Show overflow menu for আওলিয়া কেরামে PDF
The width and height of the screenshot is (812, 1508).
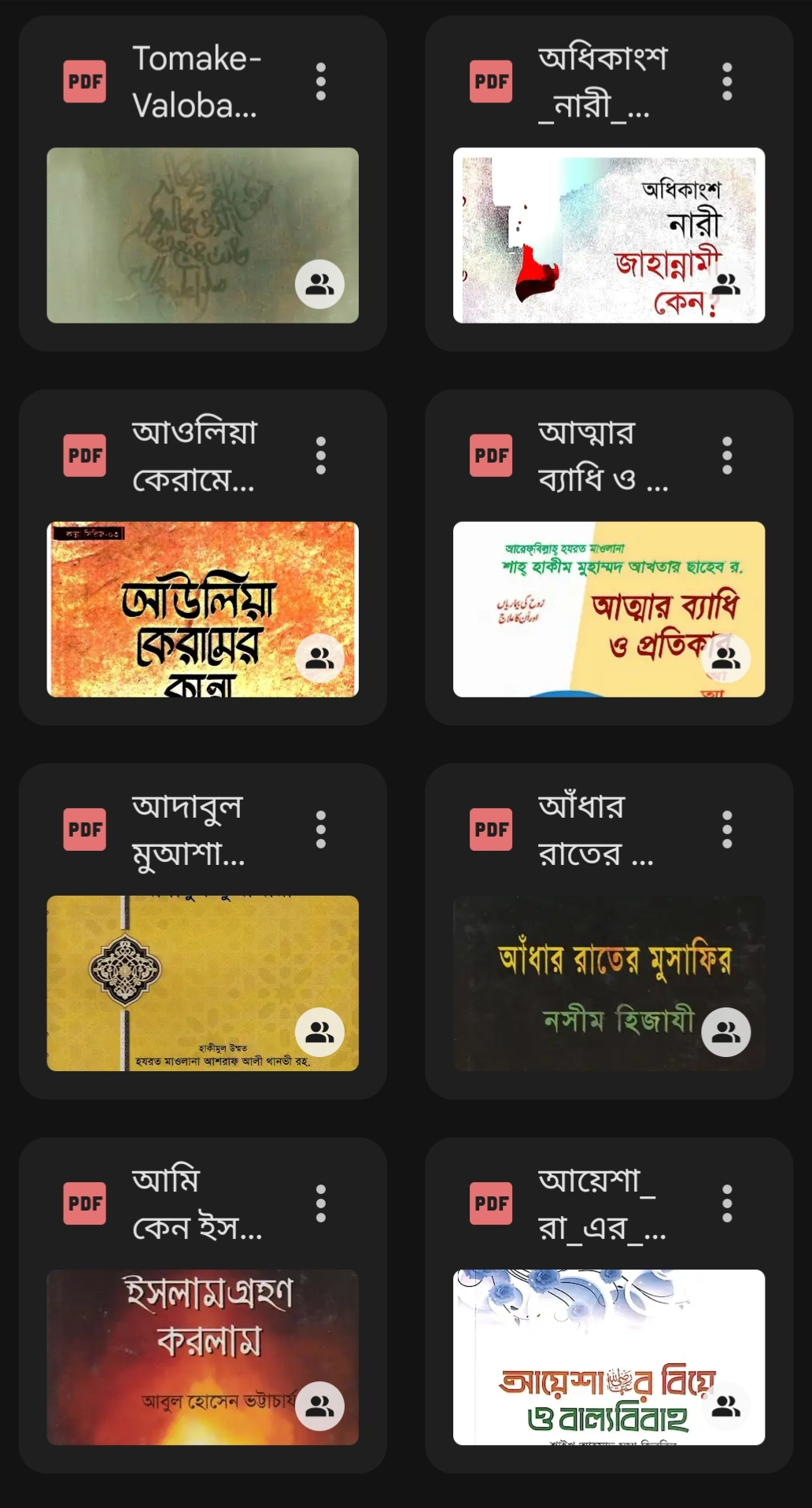(320, 456)
